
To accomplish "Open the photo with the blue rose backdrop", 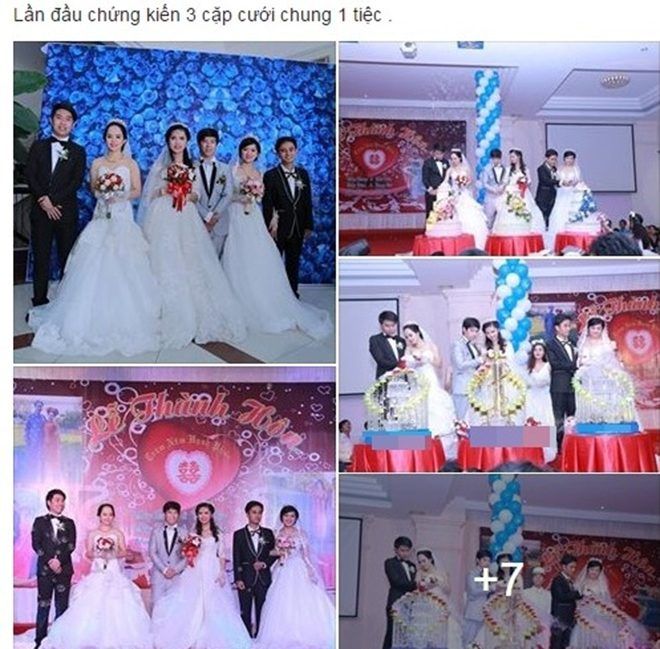I will click(x=174, y=202).
